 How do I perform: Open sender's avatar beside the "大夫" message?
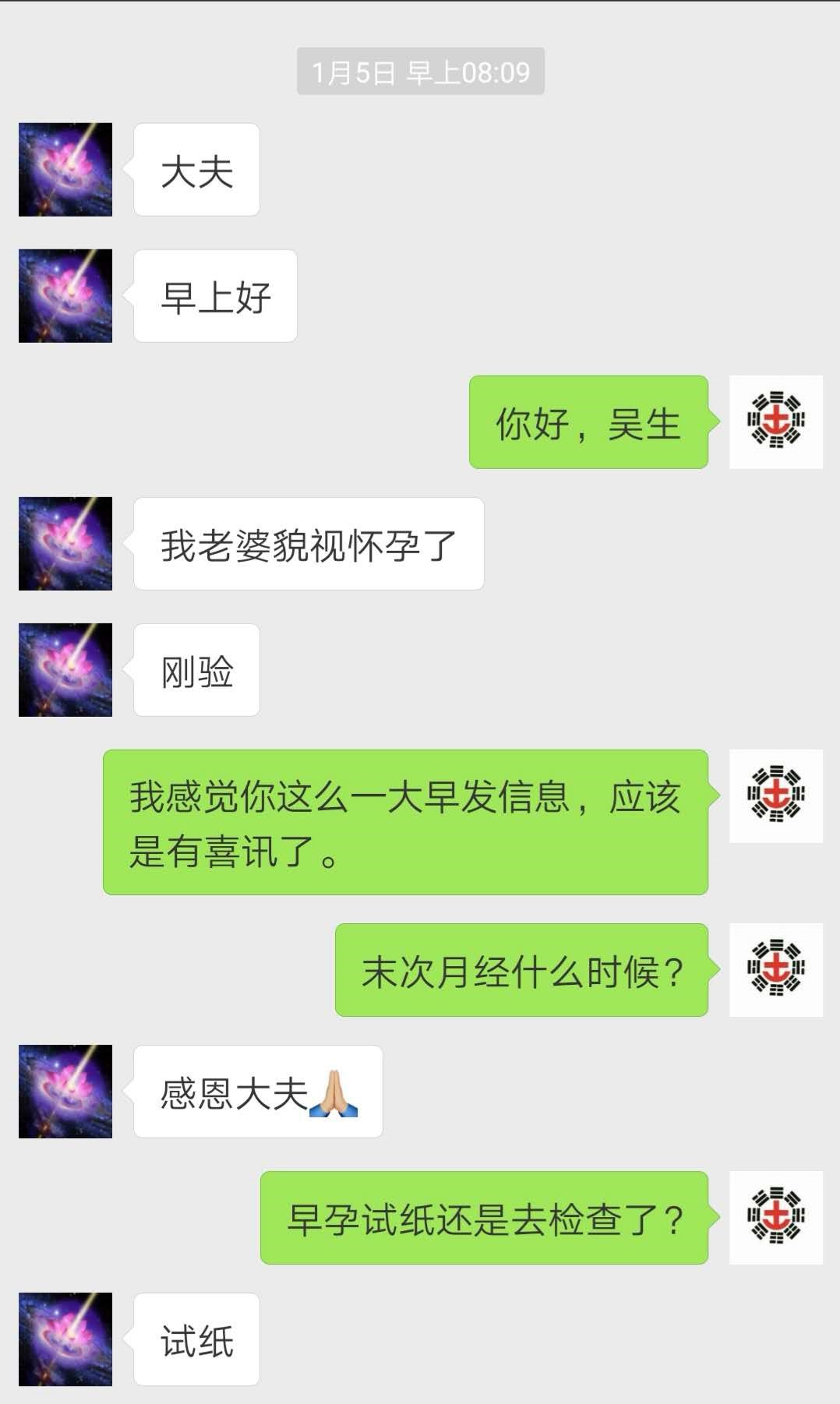(x=65, y=169)
